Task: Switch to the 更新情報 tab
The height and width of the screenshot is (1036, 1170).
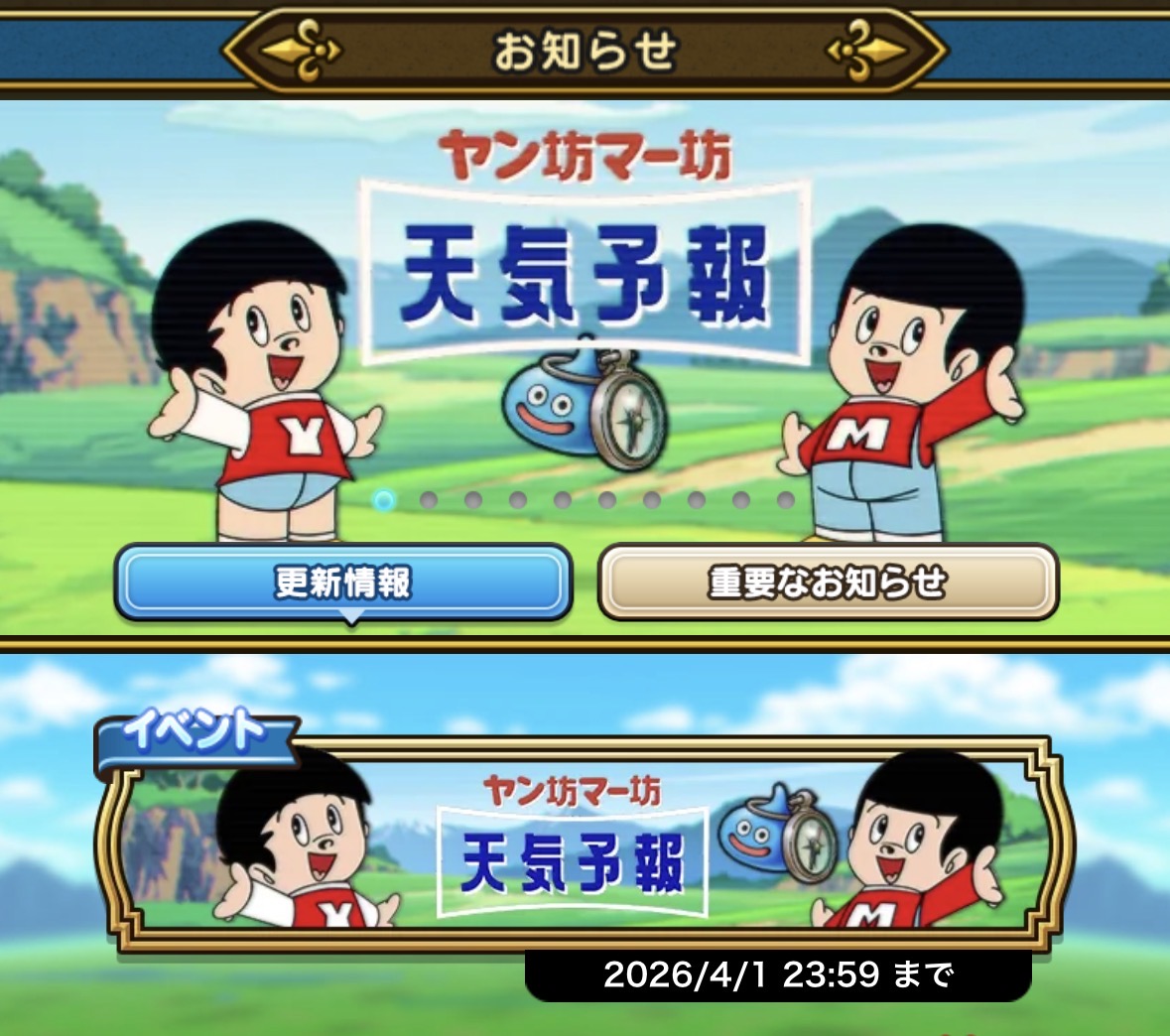Action: point(343,583)
